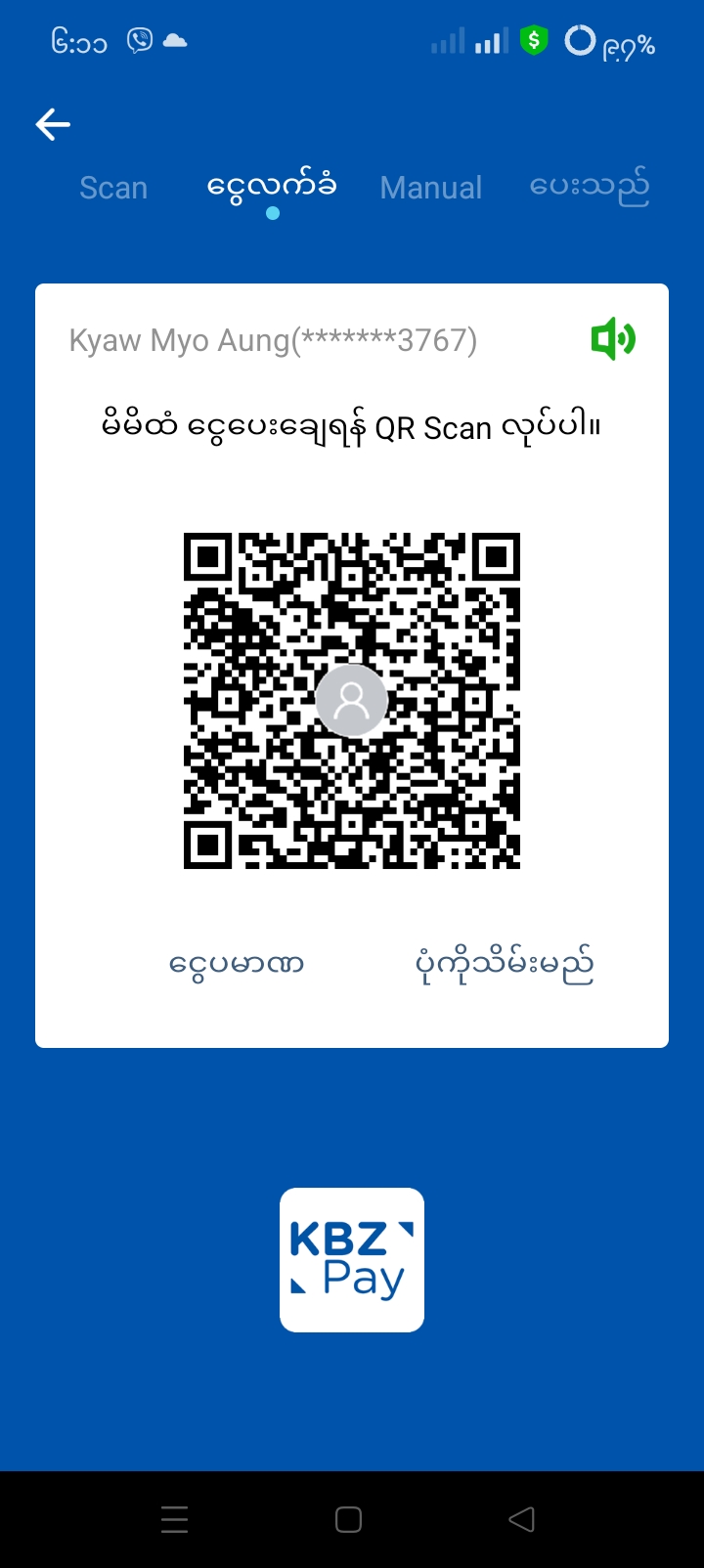Screen dimensions: 704x1568
Task: Switch to the Scan tab
Action: [113, 188]
